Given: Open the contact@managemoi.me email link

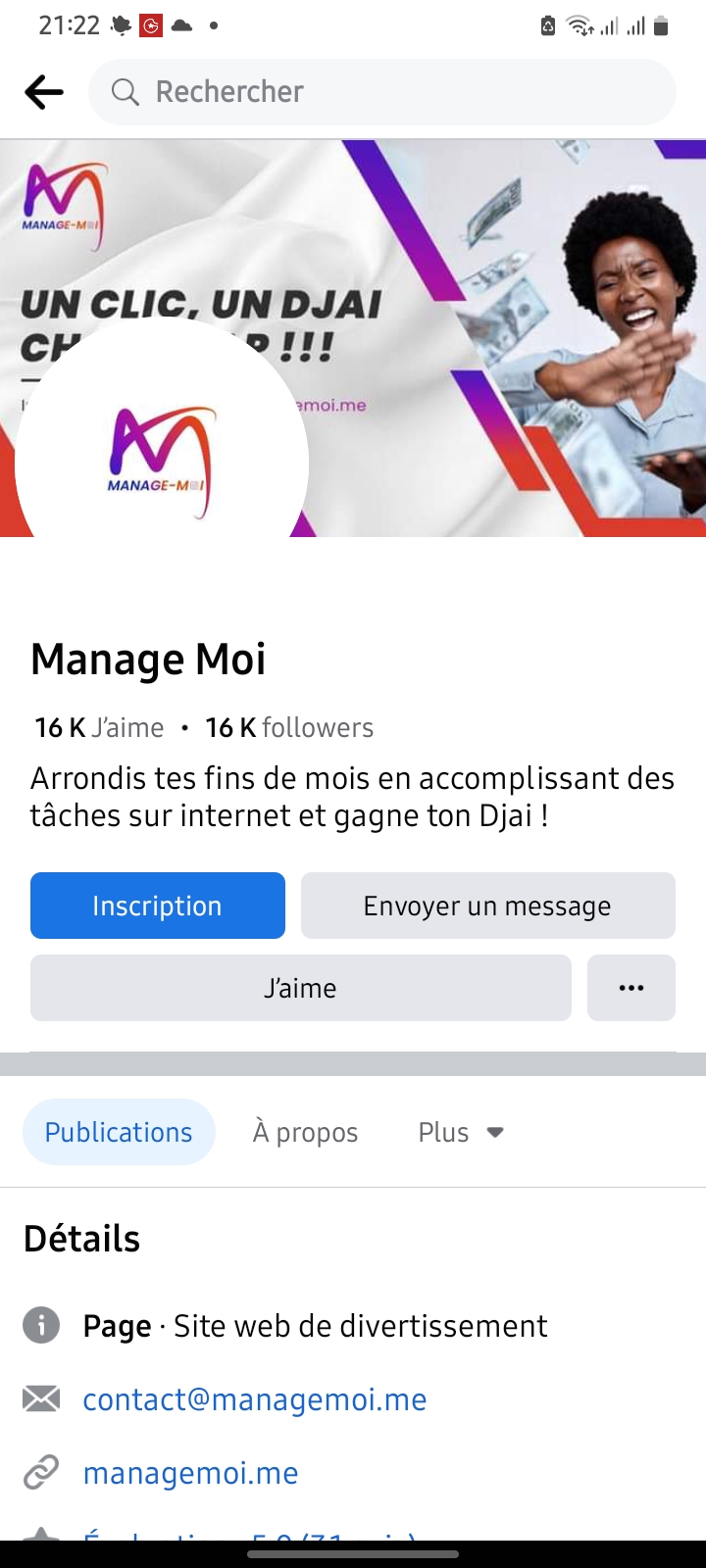Looking at the screenshot, I should coord(255,1399).
